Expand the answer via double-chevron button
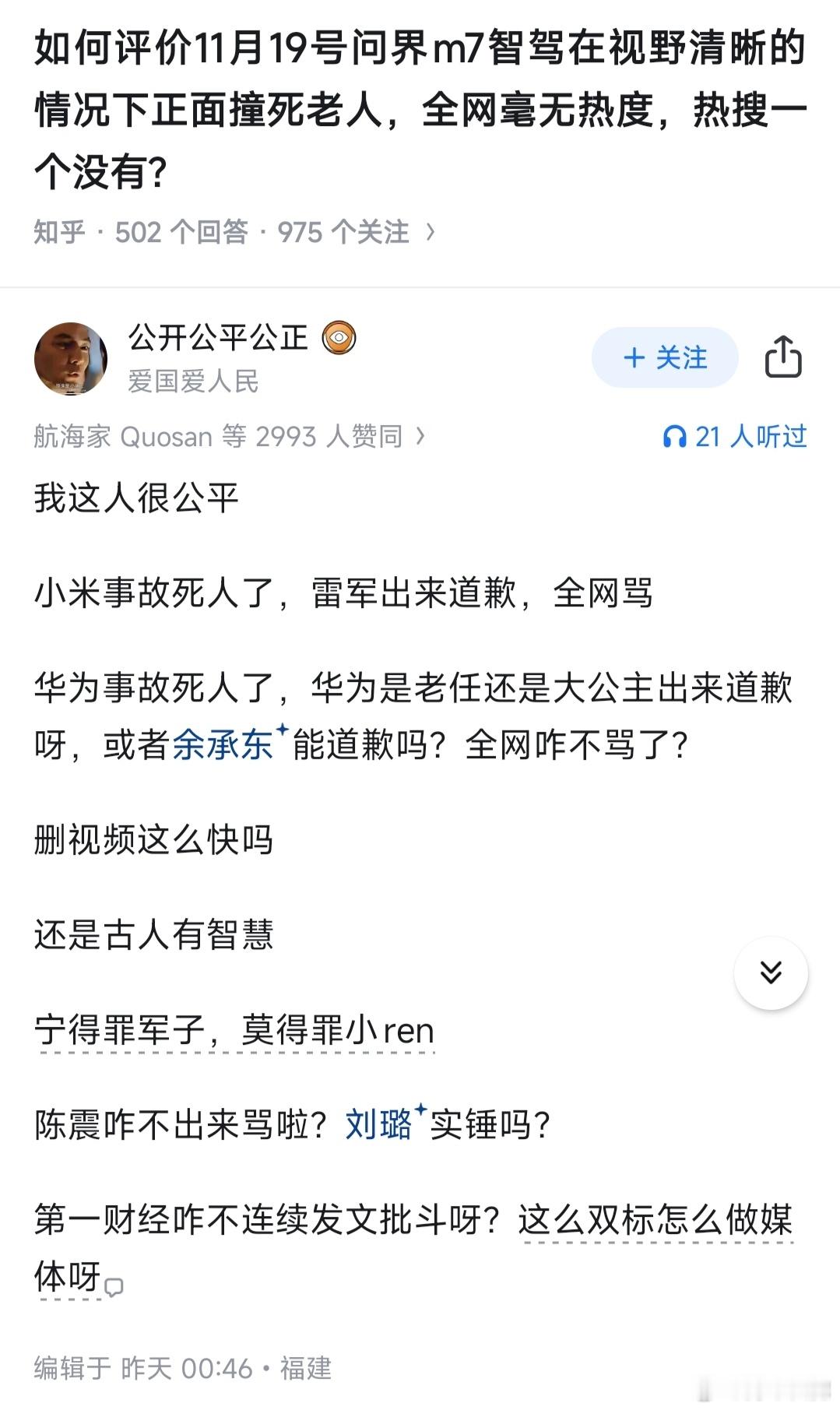This screenshot has height=1410, width=840. (770, 973)
